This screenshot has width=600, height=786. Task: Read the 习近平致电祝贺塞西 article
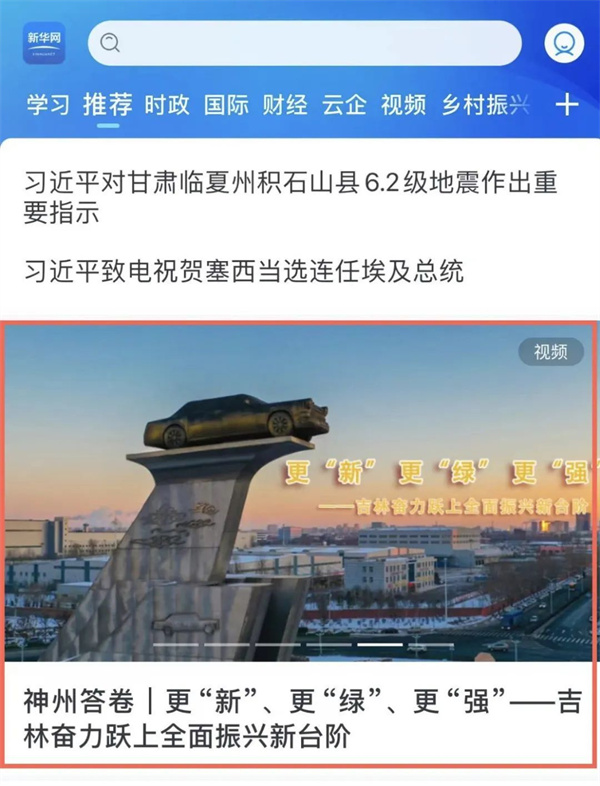click(x=244, y=271)
